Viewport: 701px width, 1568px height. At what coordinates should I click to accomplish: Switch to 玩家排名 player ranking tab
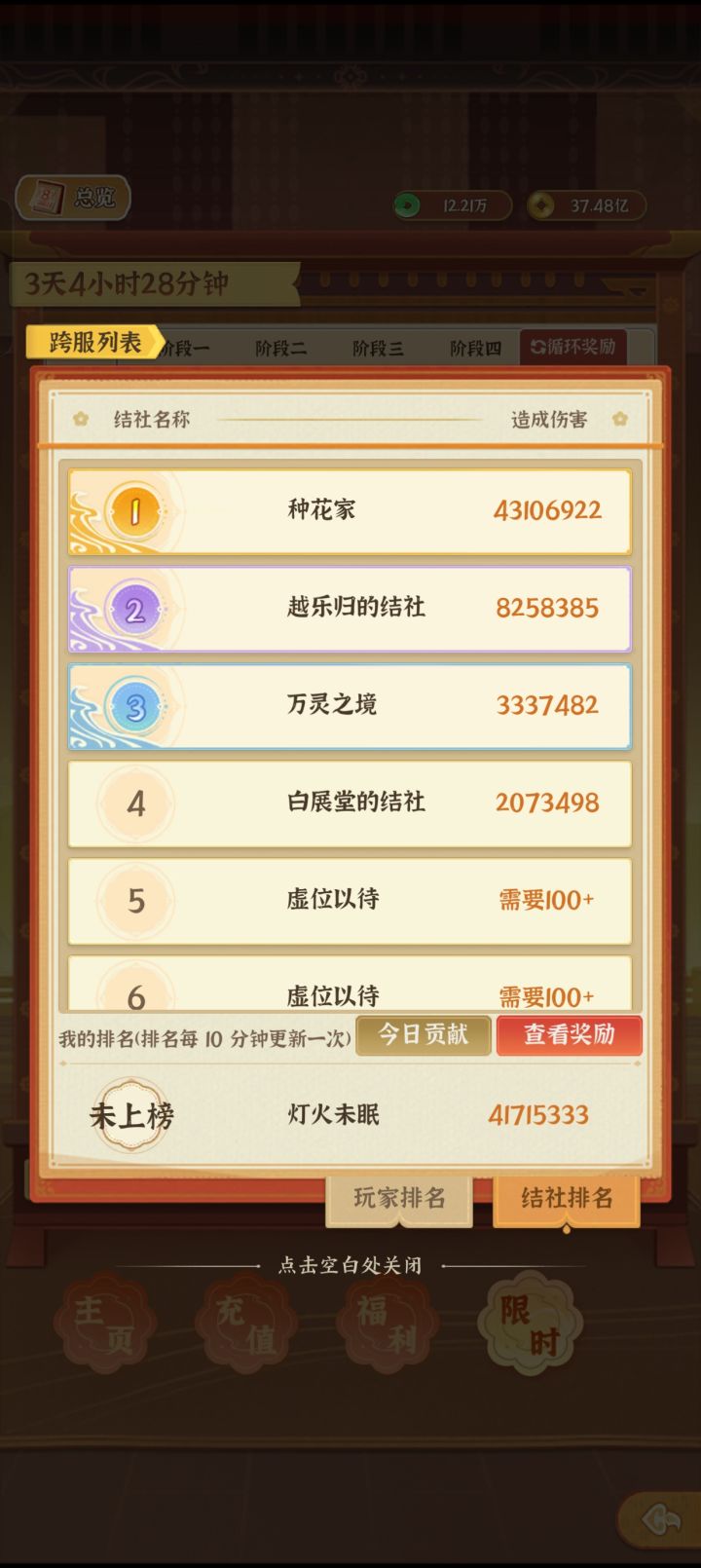tap(399, 1202)
